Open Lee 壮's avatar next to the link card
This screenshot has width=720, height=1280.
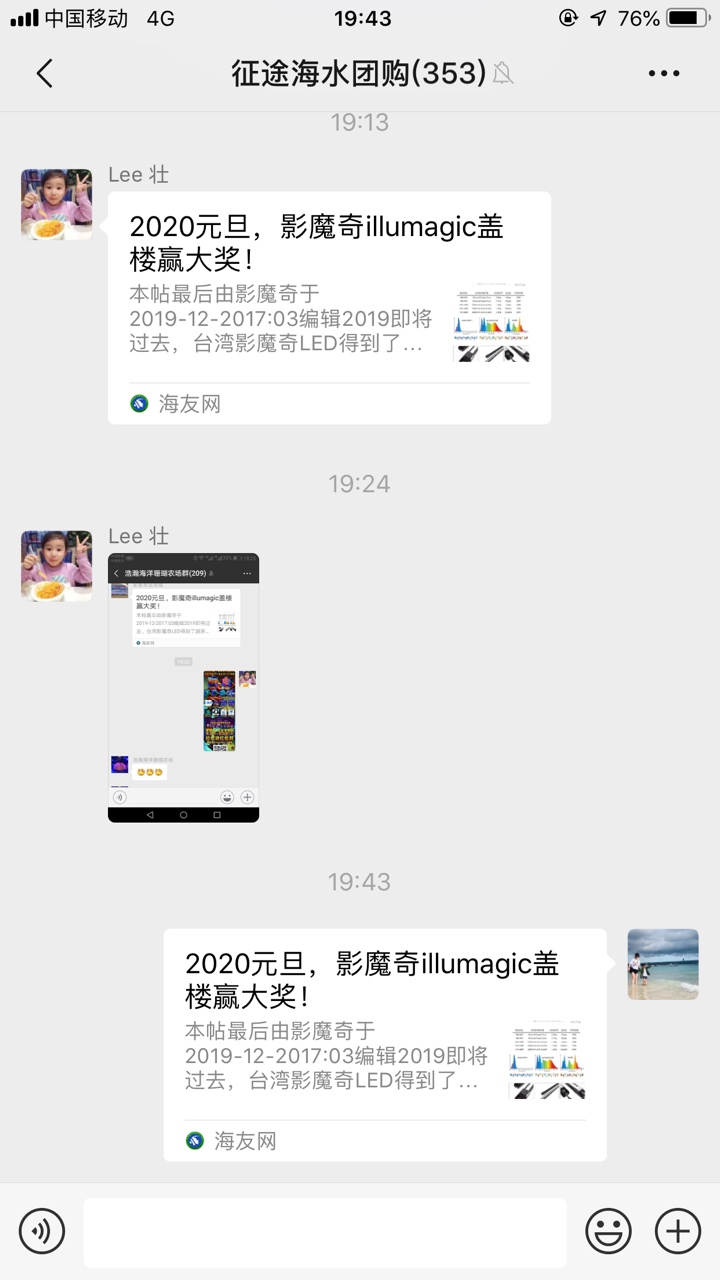57,204
